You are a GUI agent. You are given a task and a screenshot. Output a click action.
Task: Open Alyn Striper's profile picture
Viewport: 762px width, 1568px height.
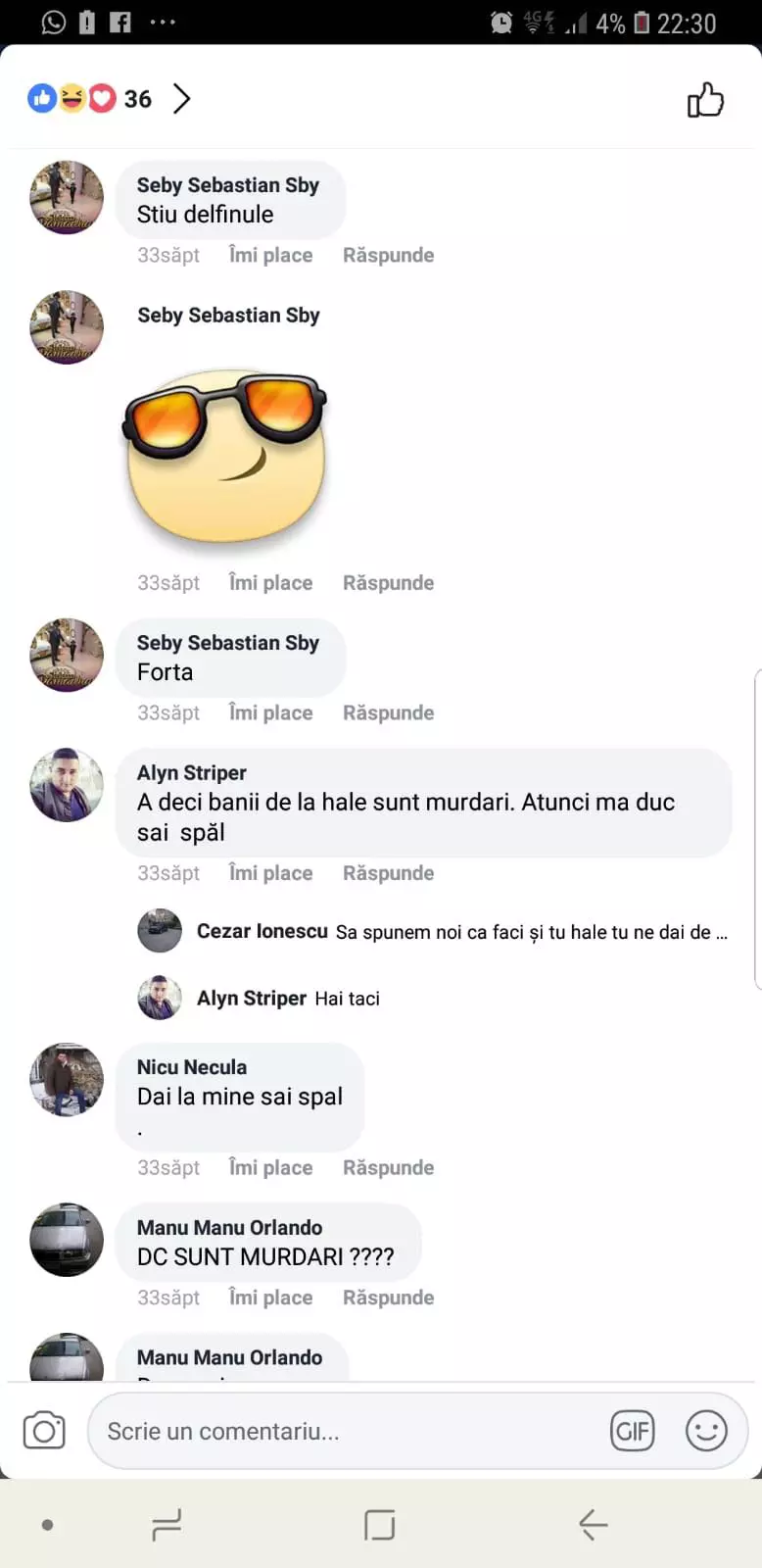pyautogui.click(x=66, y=785)
